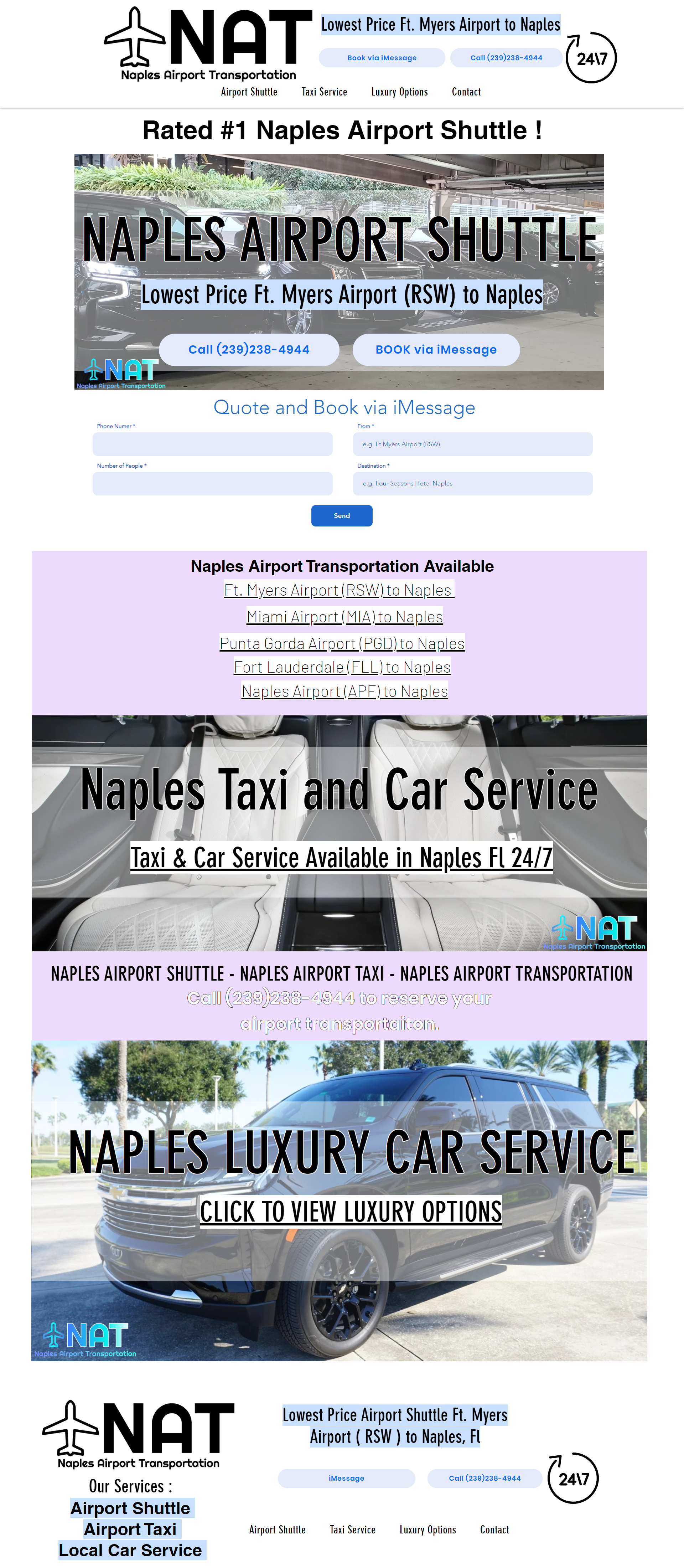
Task: Open Fort Lauderdale (FLL) to Naples link
Action: coord(342,667)
